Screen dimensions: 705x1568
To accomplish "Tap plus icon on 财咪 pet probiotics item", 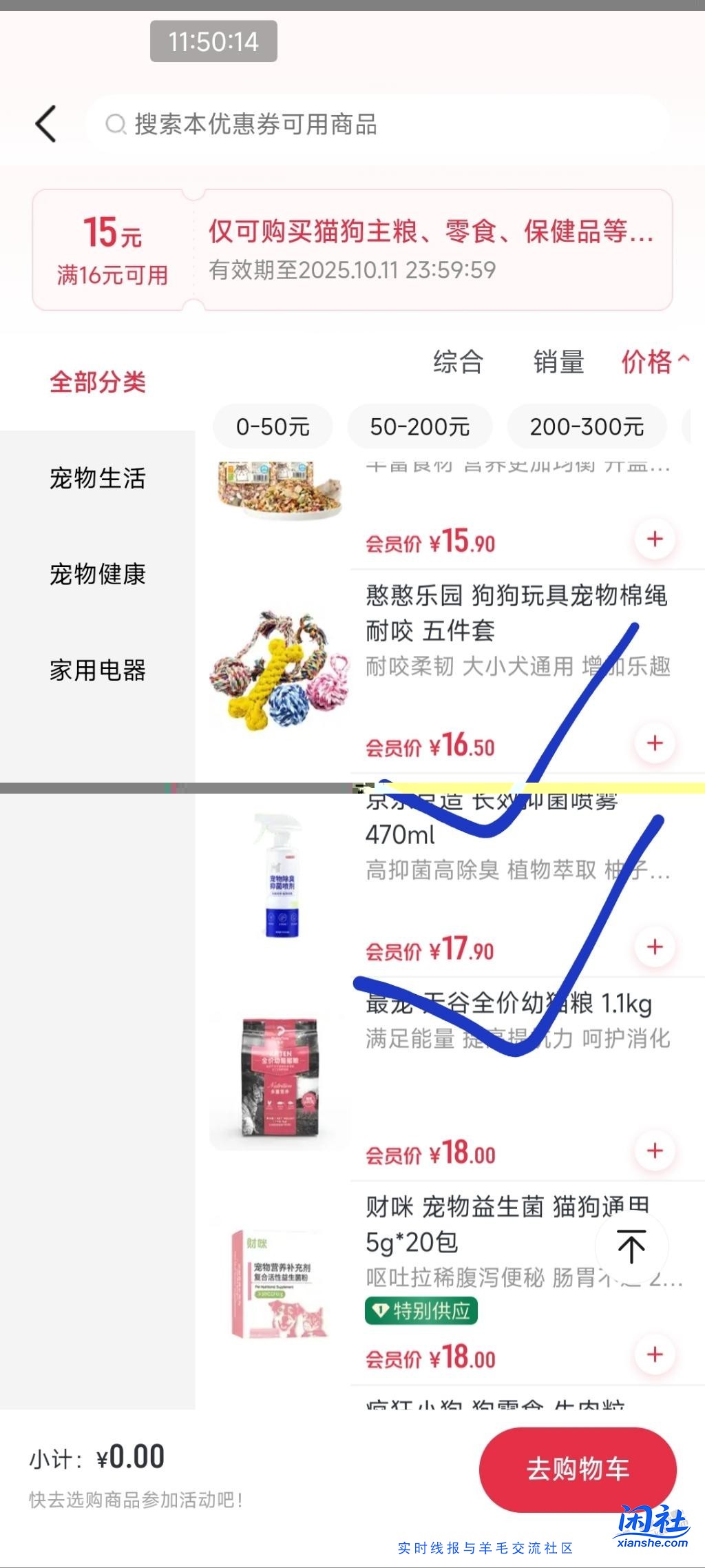I will pos(654,1354).
